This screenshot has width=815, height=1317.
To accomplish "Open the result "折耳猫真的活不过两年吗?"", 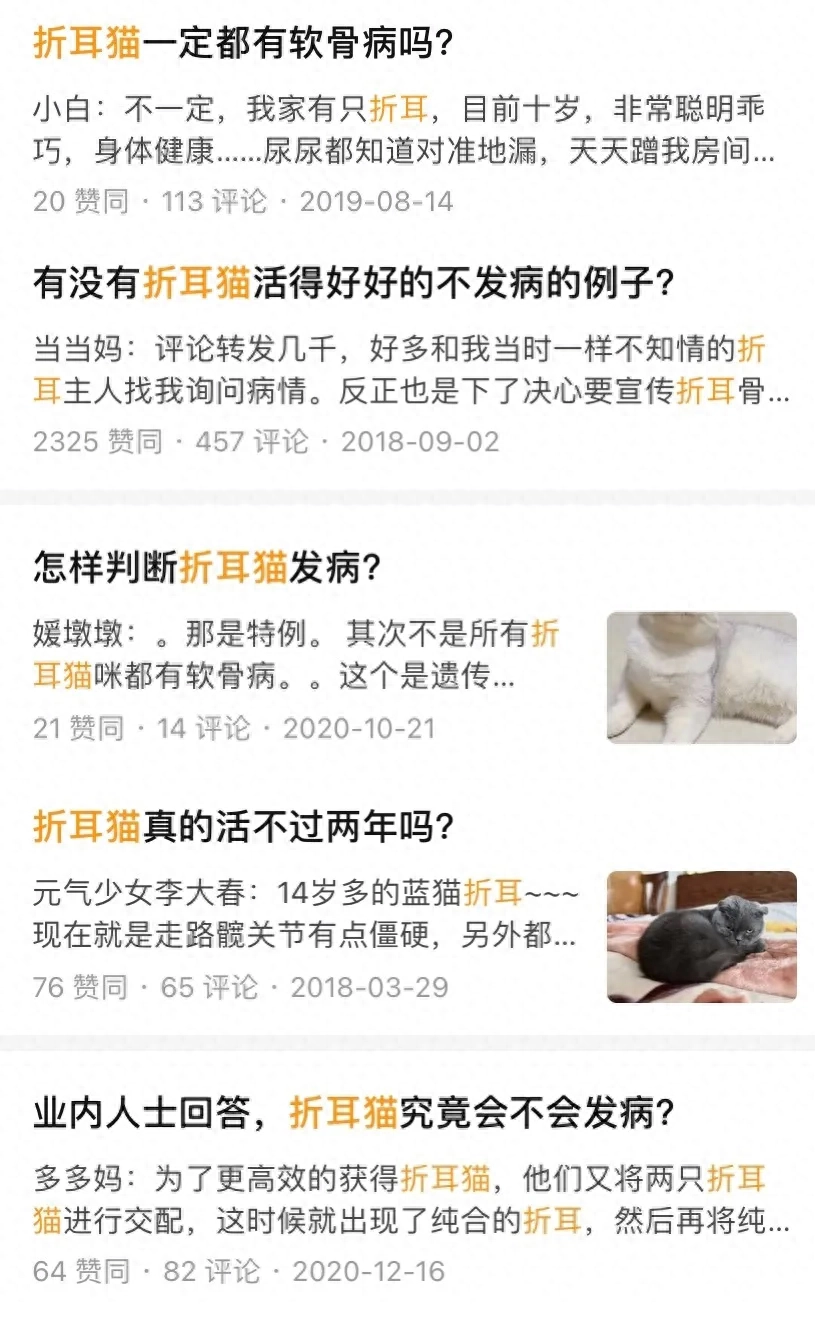I will pos(244,826).
